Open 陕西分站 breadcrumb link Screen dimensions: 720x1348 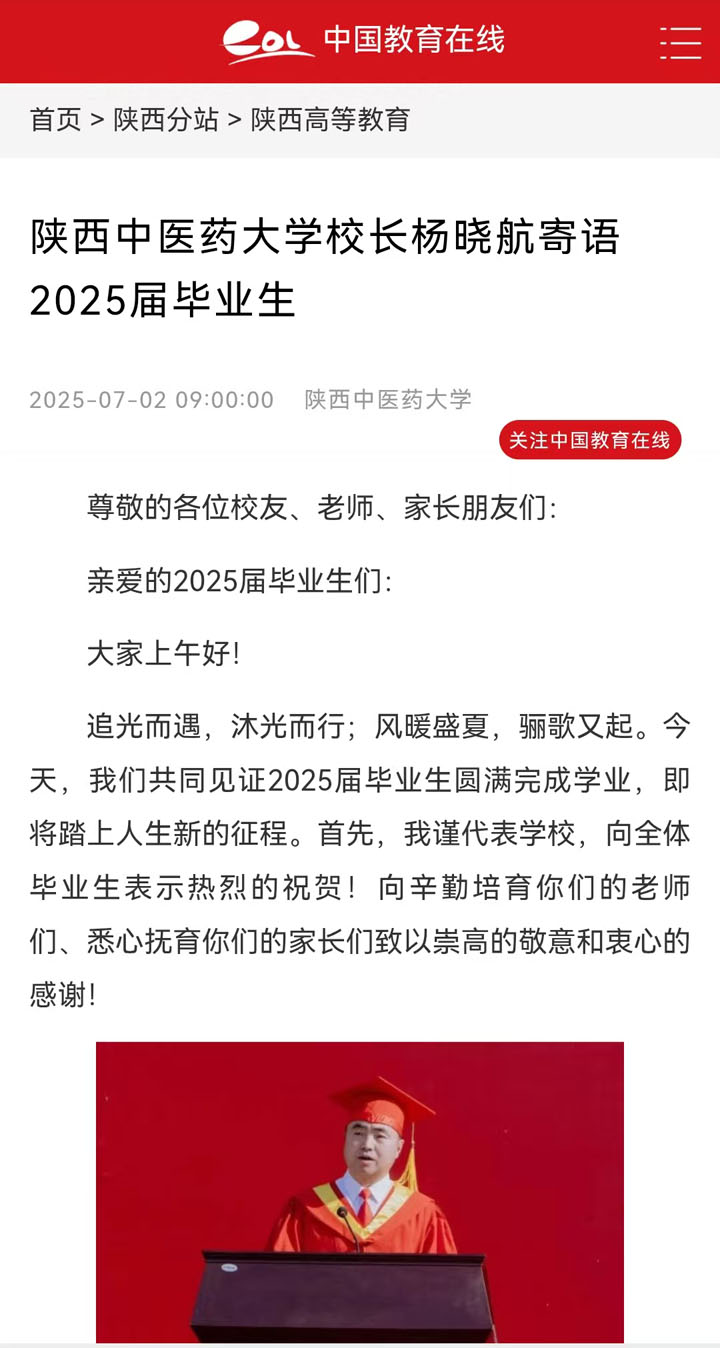(166, 120)
